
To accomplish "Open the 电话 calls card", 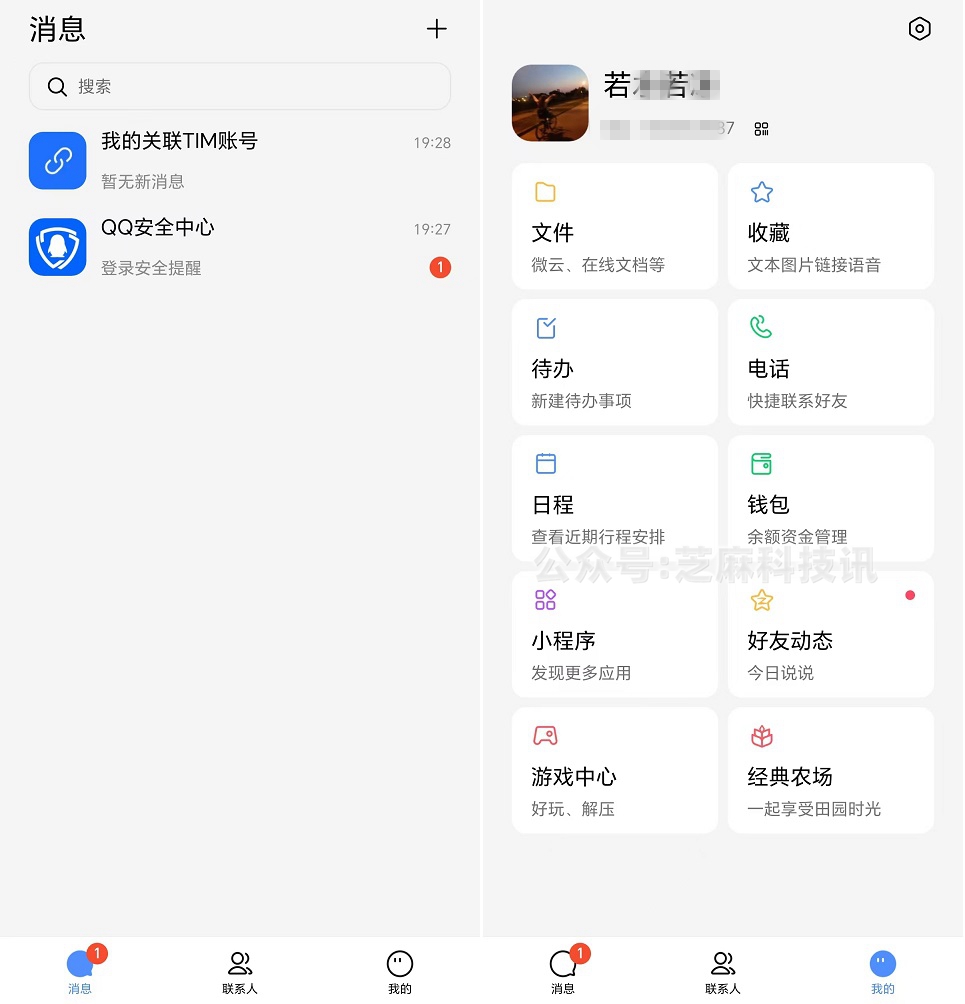I will 830,363.
